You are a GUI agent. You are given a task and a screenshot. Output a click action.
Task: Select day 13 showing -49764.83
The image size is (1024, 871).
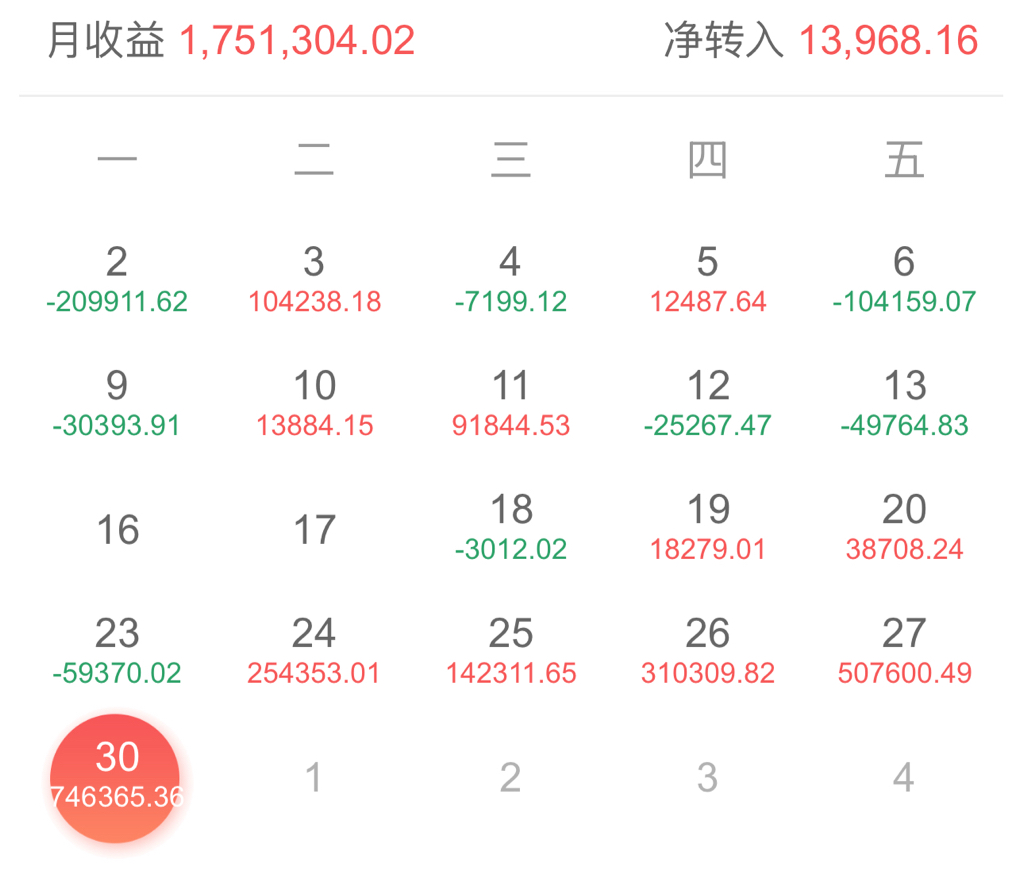point(904,402)
